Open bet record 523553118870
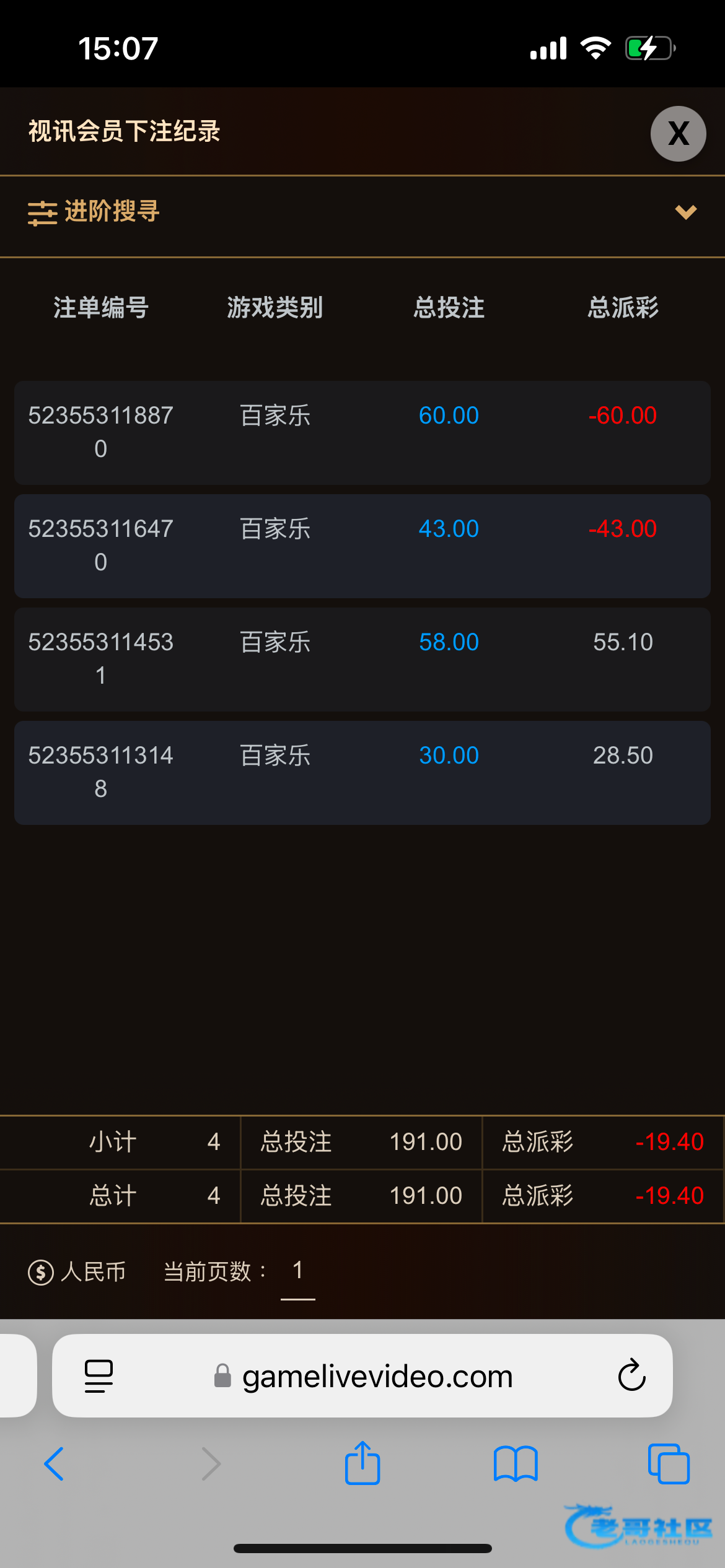The width and height of the screenshot is (725, 1568). coord(362,432)
